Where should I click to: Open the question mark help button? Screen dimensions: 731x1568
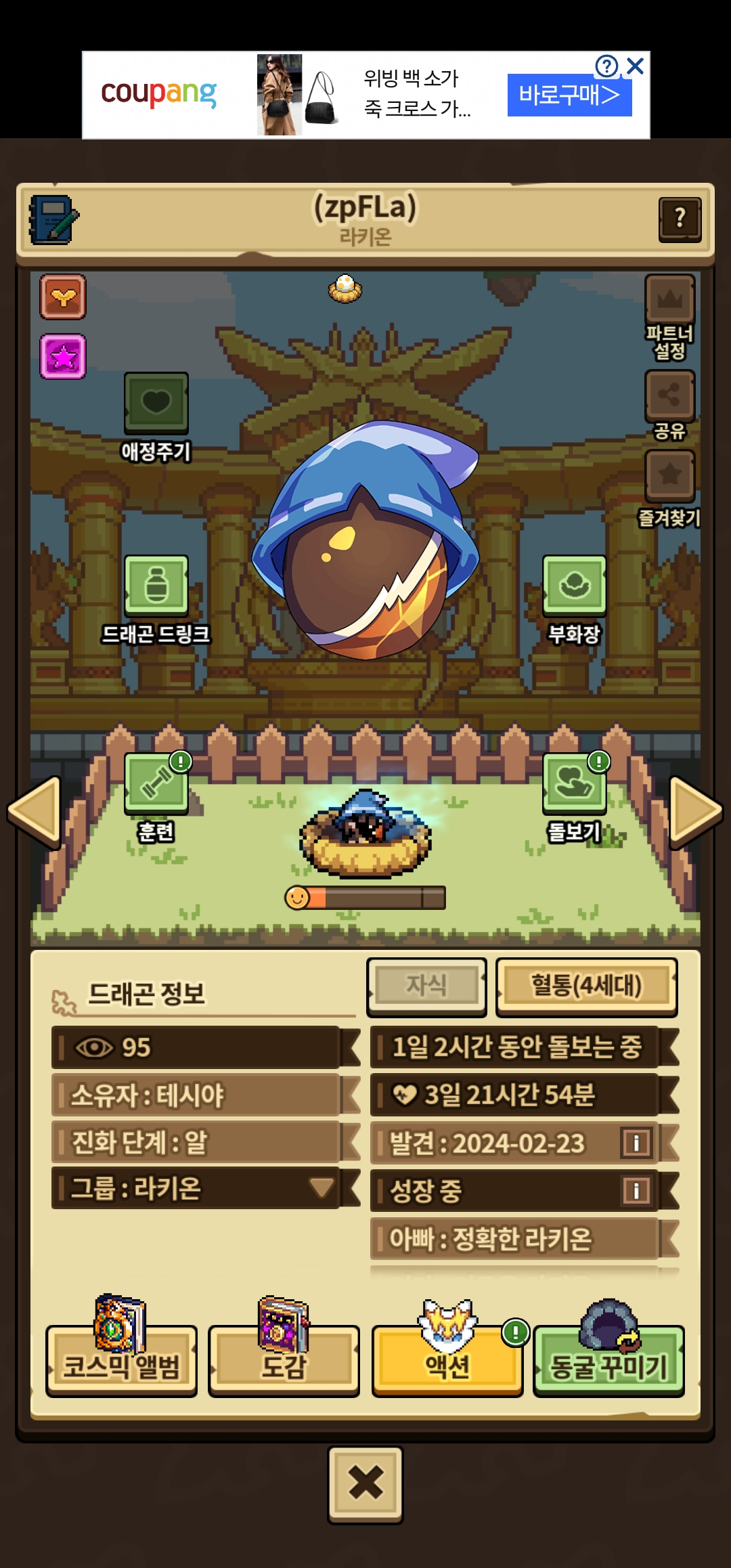[x=680, y=219]
